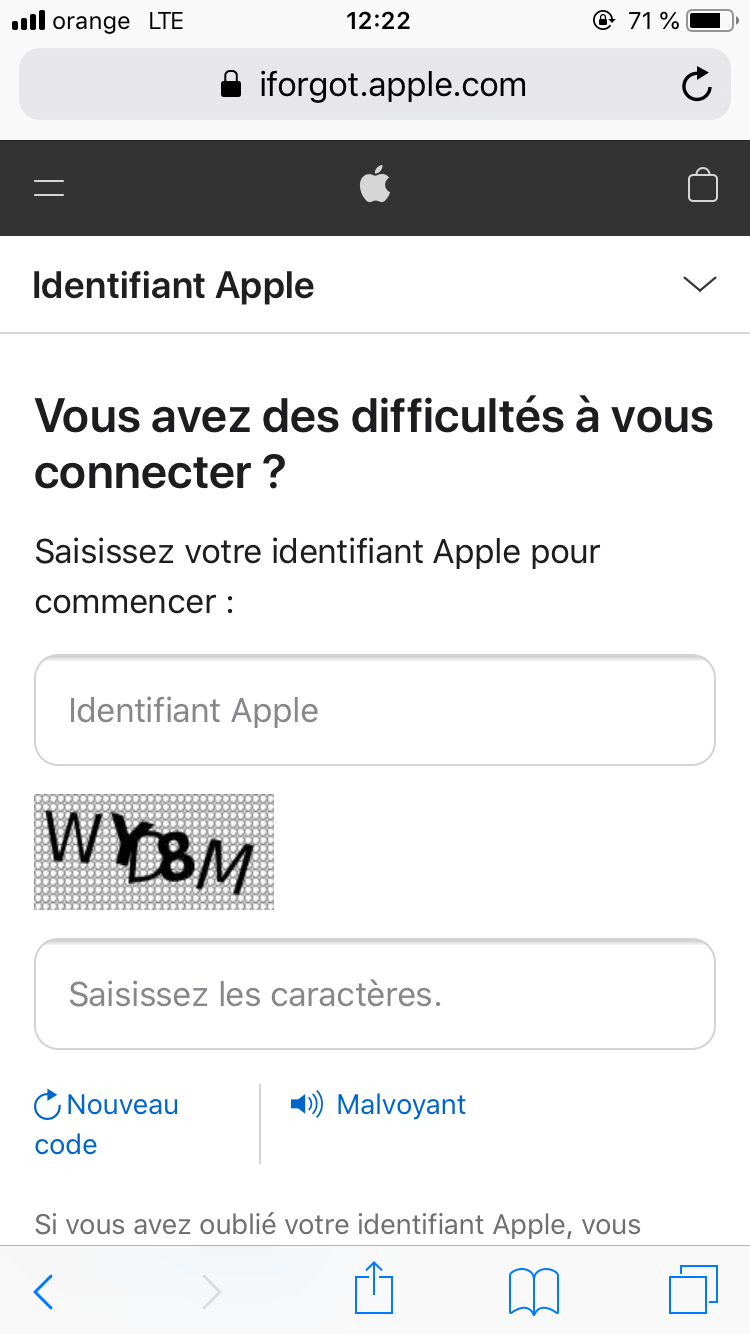
Task: Tap the Apple logo to go home
Action: point(375,185)
